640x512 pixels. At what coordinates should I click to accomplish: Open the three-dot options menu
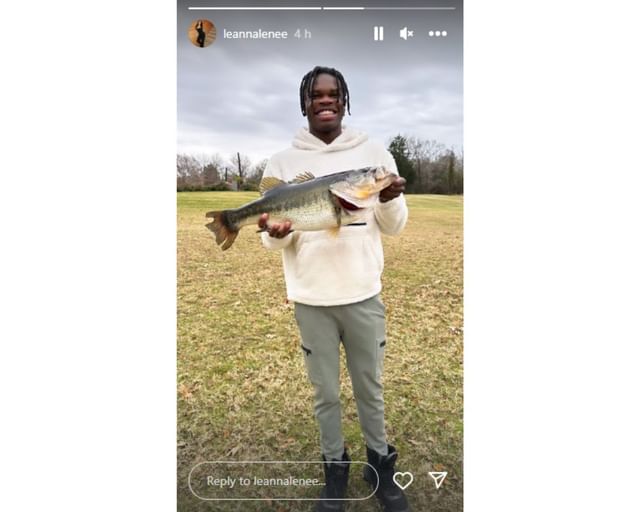click(x=437, y=33)
